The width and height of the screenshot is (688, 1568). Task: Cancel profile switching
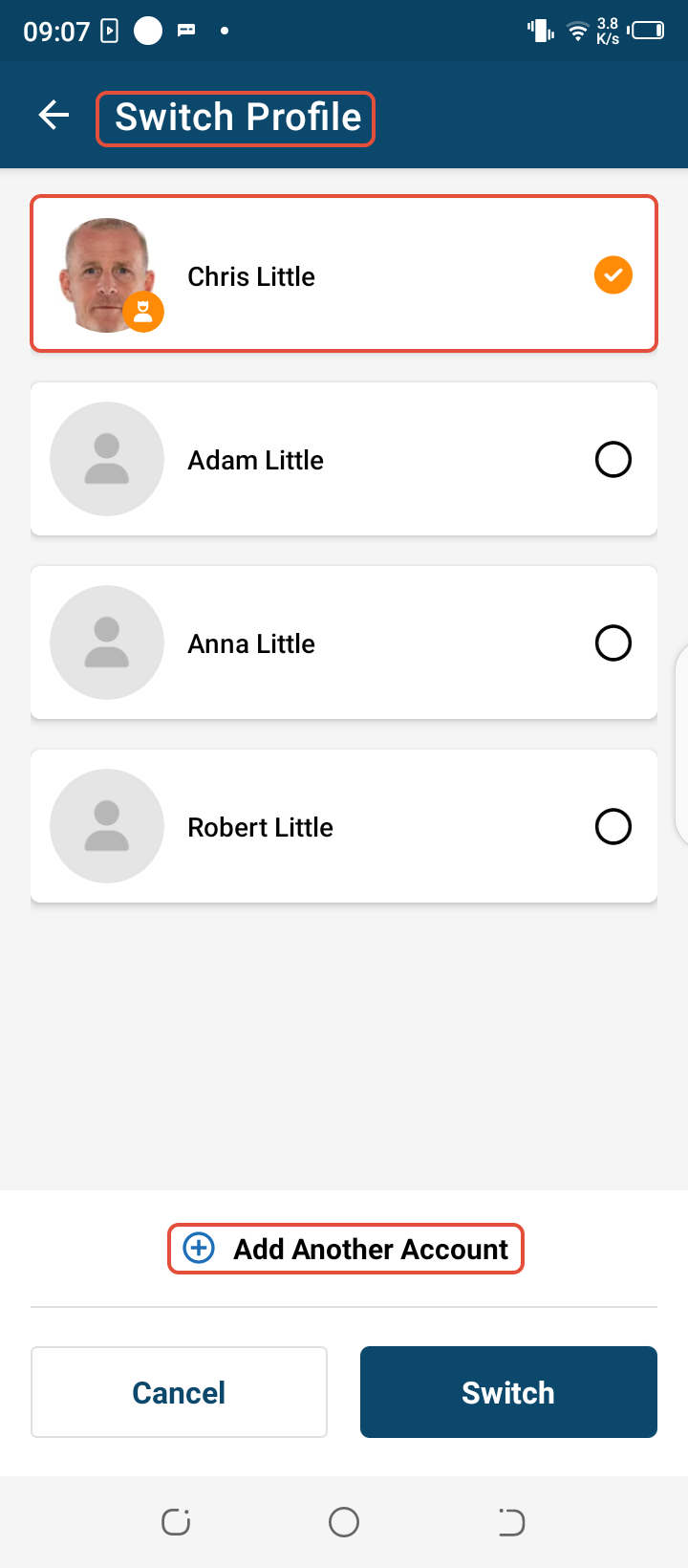point(179,1392)
